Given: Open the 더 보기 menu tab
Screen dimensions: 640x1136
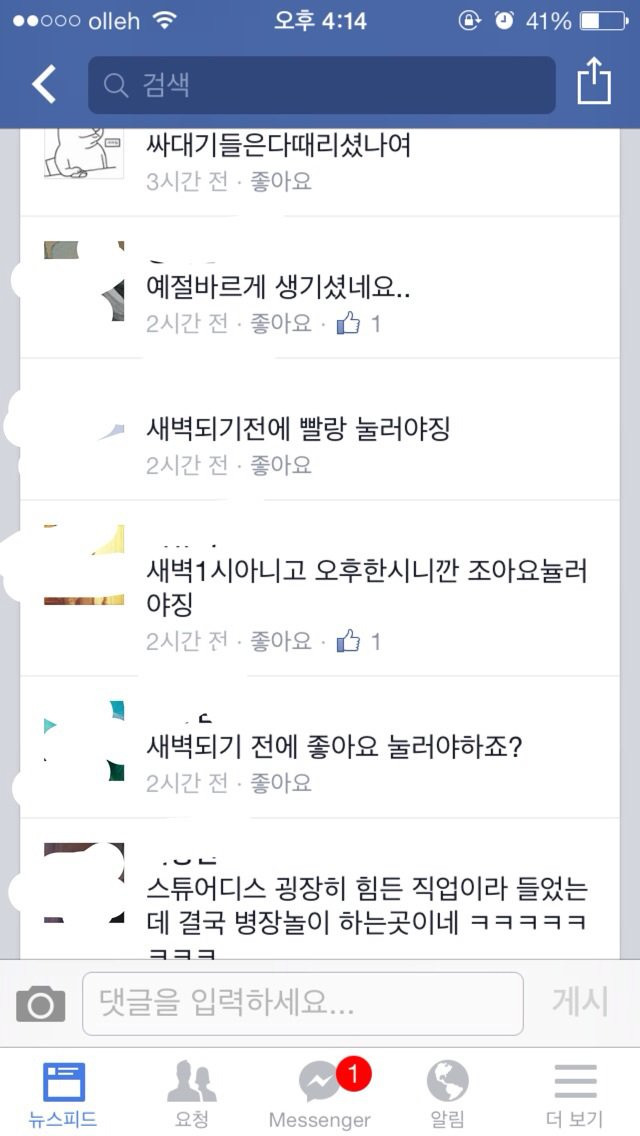Looking at the screenshot, I should 575,1094.
